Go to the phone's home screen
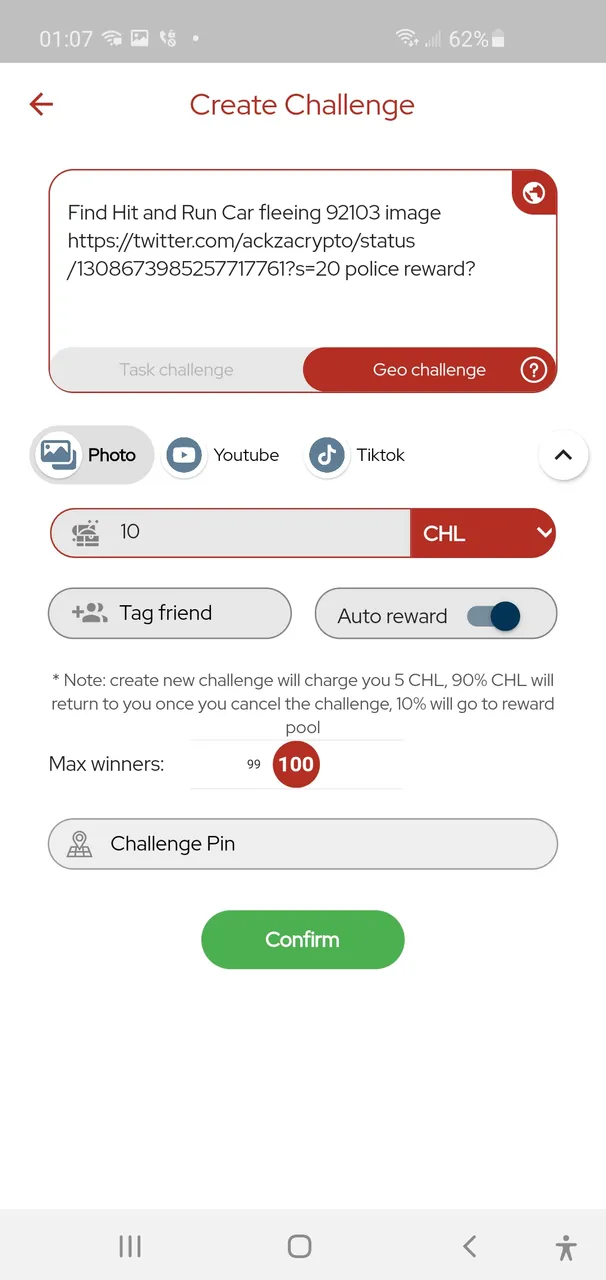This screenshot has height=1280, width=606. click(x=299, y=1246)
